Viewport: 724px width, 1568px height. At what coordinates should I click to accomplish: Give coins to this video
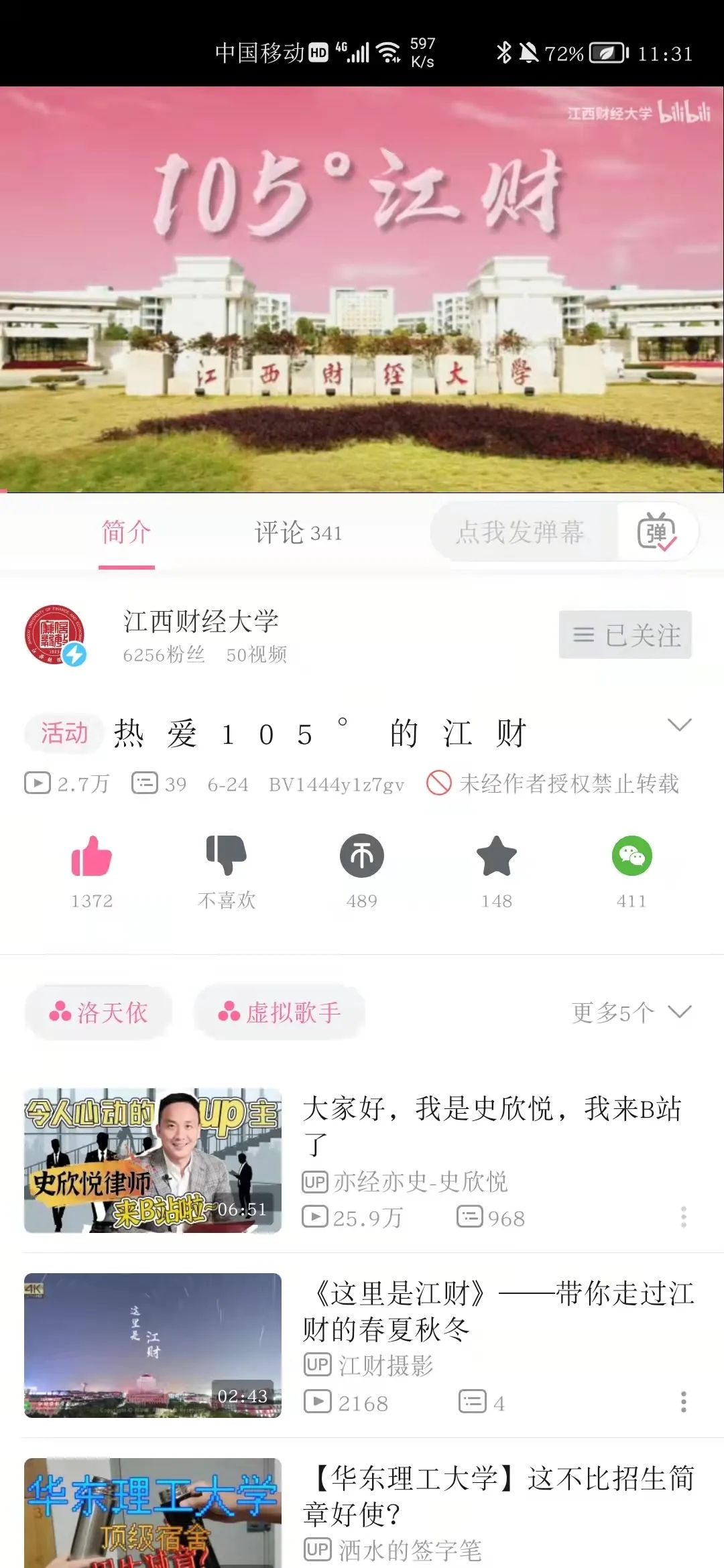coord(362,856)
